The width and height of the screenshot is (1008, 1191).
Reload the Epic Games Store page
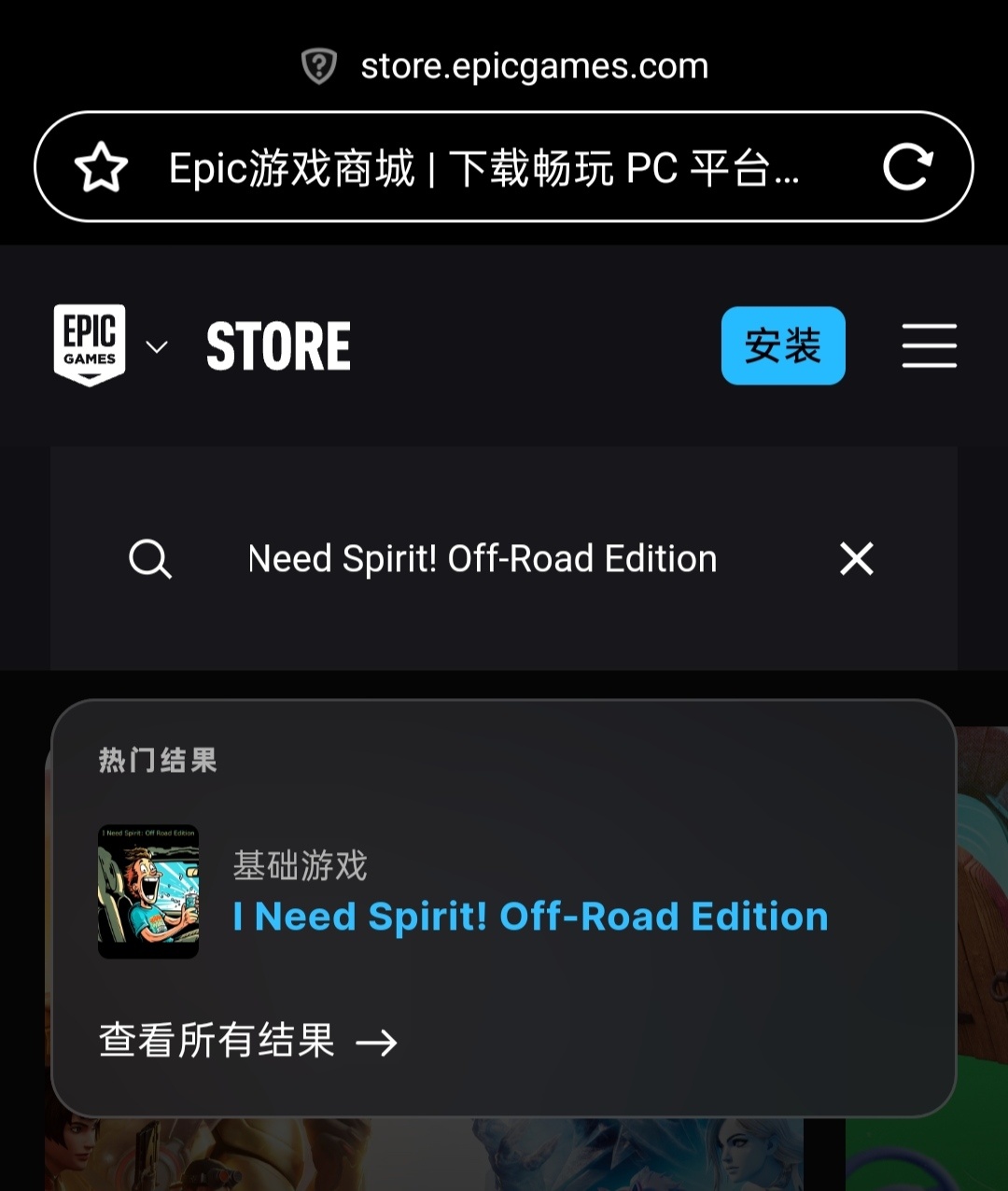[x=907, y=168]
